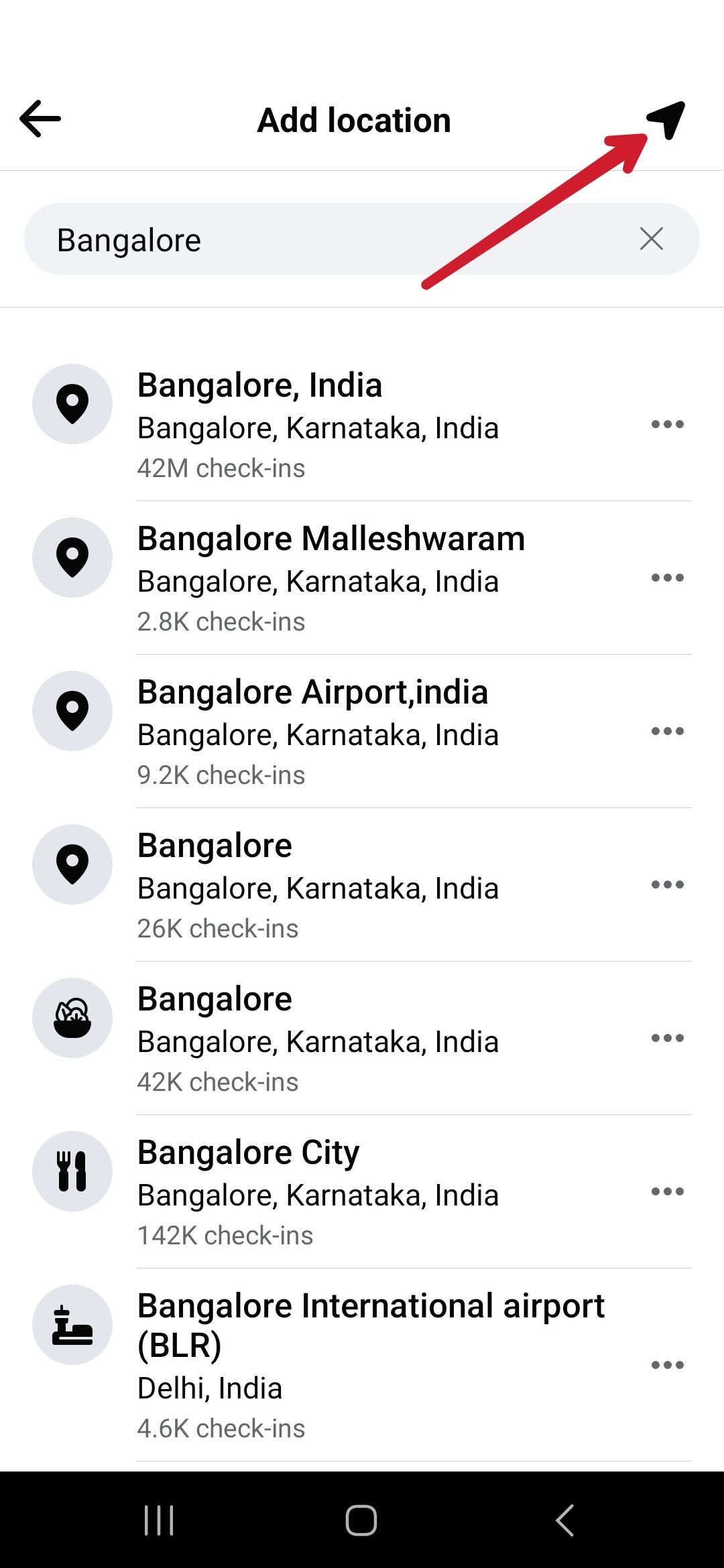This screenshot has height=1568, width=724.
Task: Open three-dot menu beside Bangalore Malleshwaram
Action: point(668,578)
